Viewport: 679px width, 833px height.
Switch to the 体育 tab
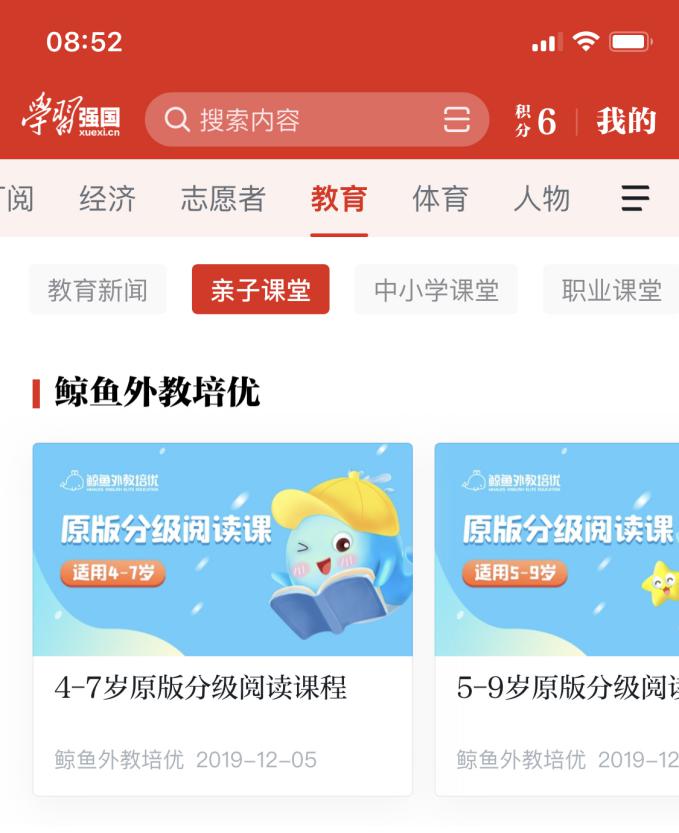pyautogui.click(x=440, y=199)
